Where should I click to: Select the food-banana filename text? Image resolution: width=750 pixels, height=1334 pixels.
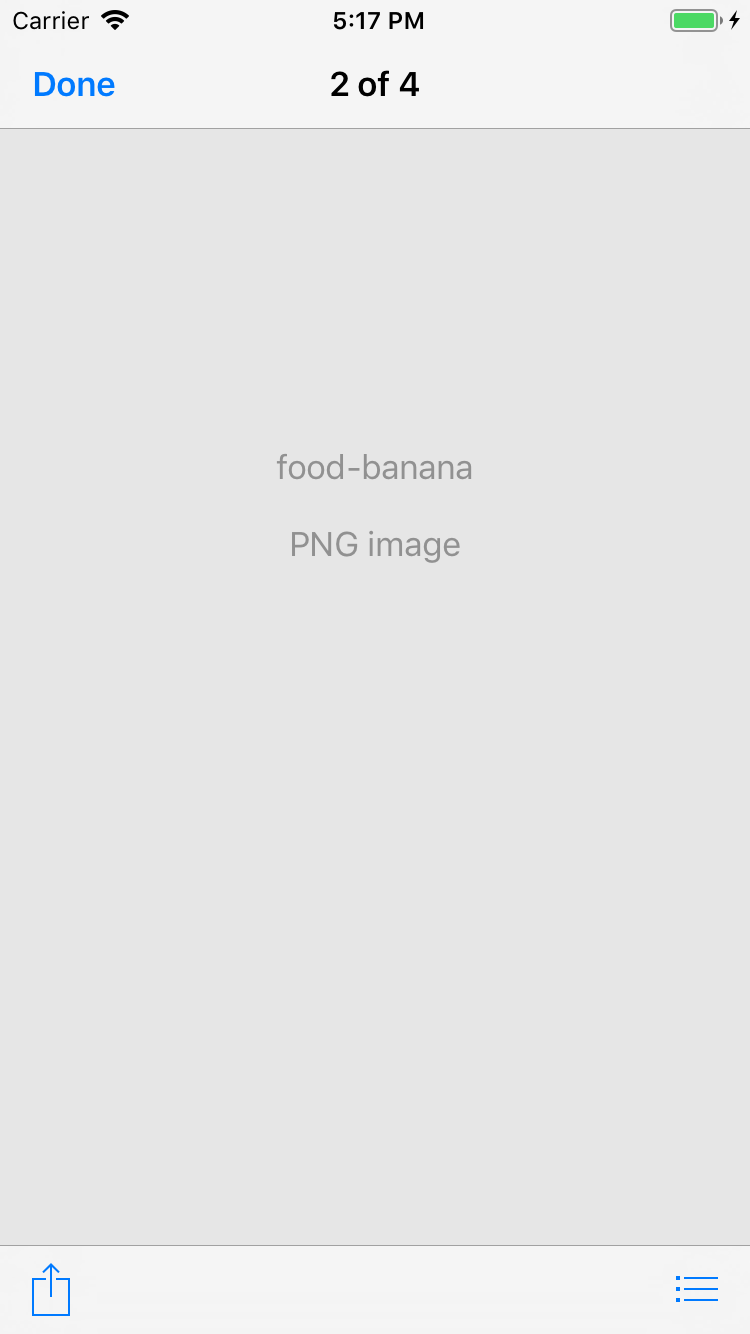[x=374, y=467]
